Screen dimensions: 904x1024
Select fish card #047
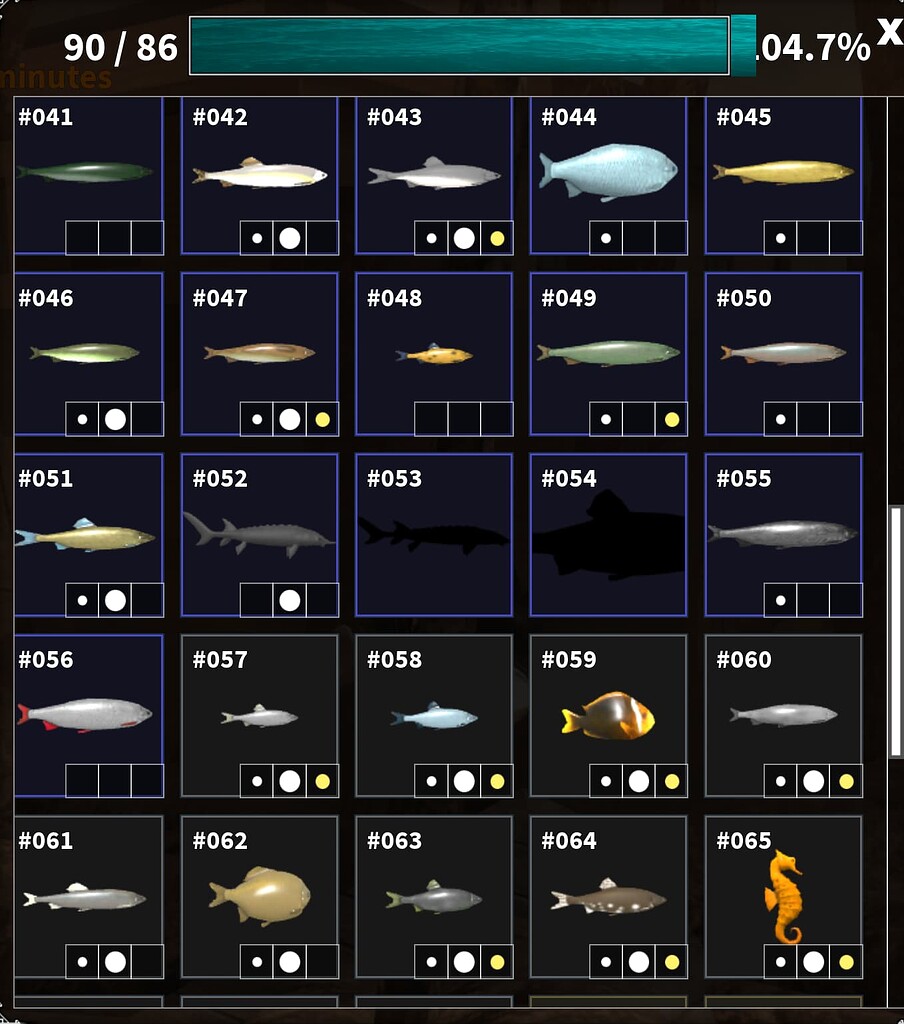tap(260, 353)
